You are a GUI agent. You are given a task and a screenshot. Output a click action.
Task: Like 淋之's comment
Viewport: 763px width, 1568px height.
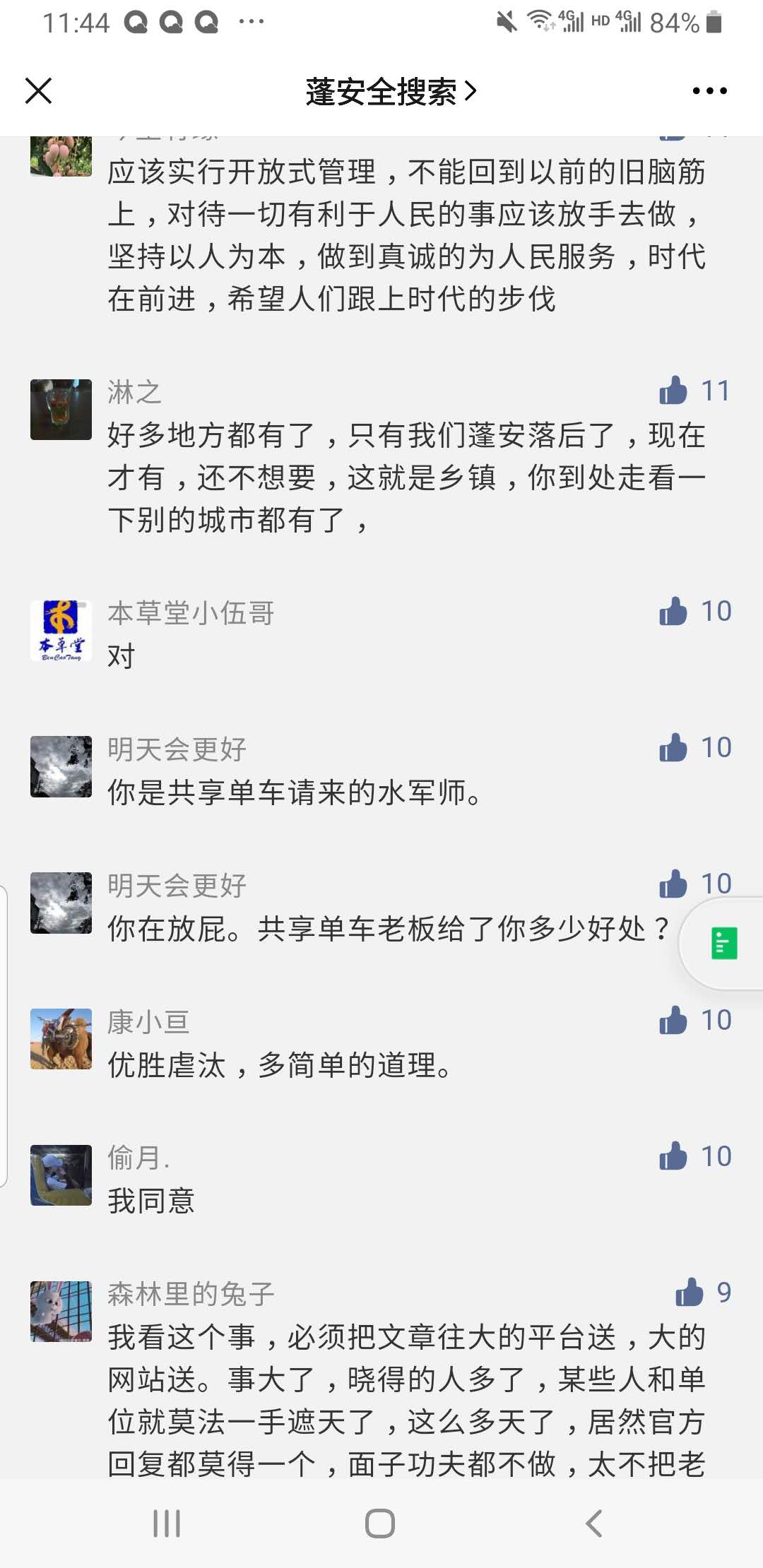(x=673, y=391)
